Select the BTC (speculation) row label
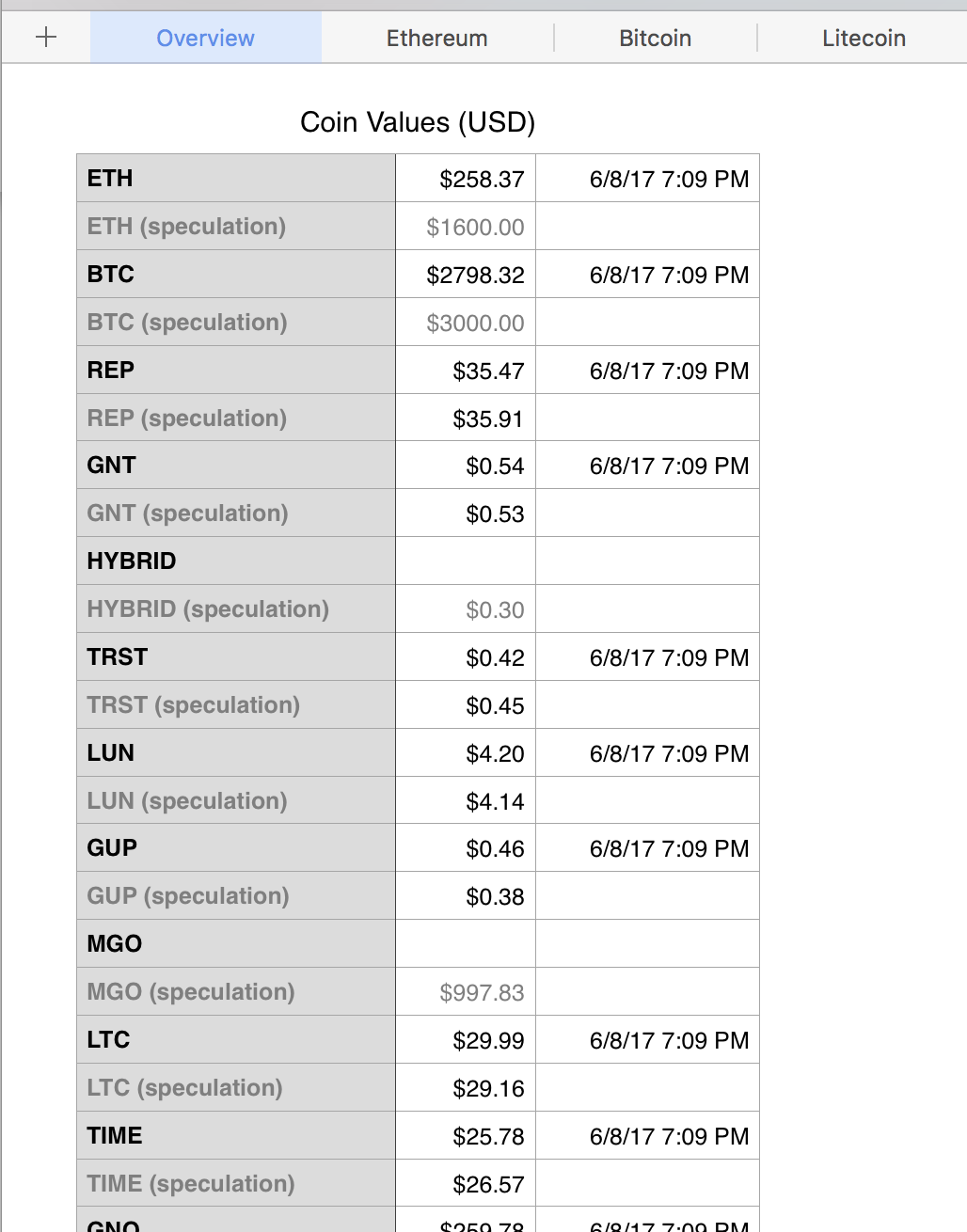 (235, 322)
